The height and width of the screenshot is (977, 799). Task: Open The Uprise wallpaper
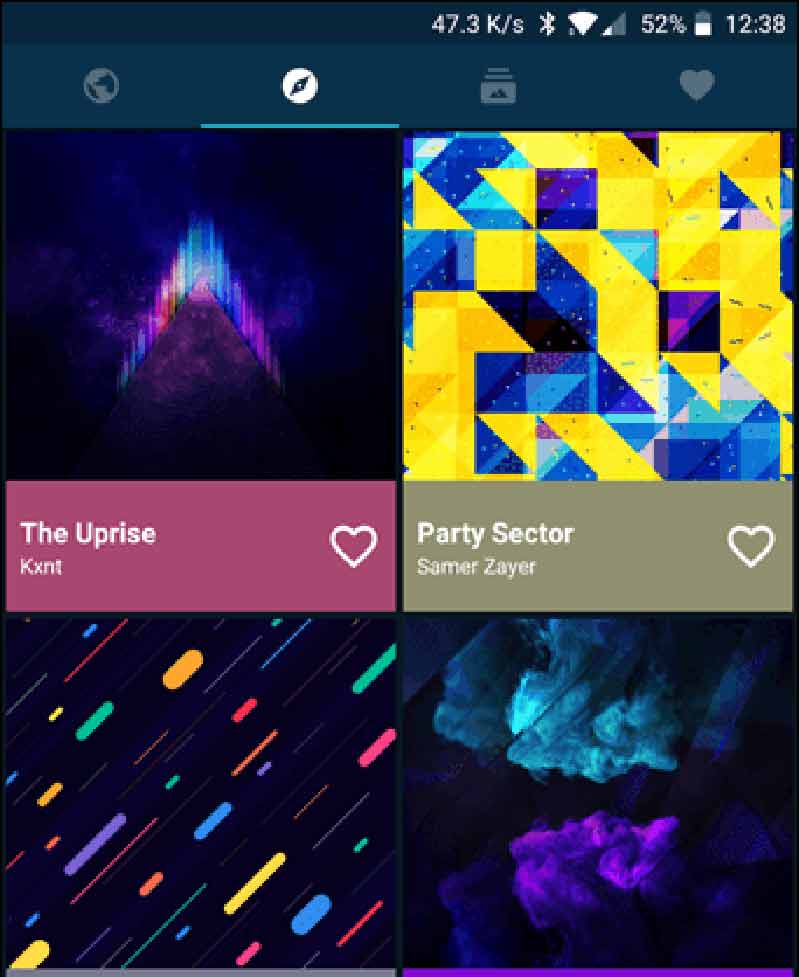(x=201, y=306)
